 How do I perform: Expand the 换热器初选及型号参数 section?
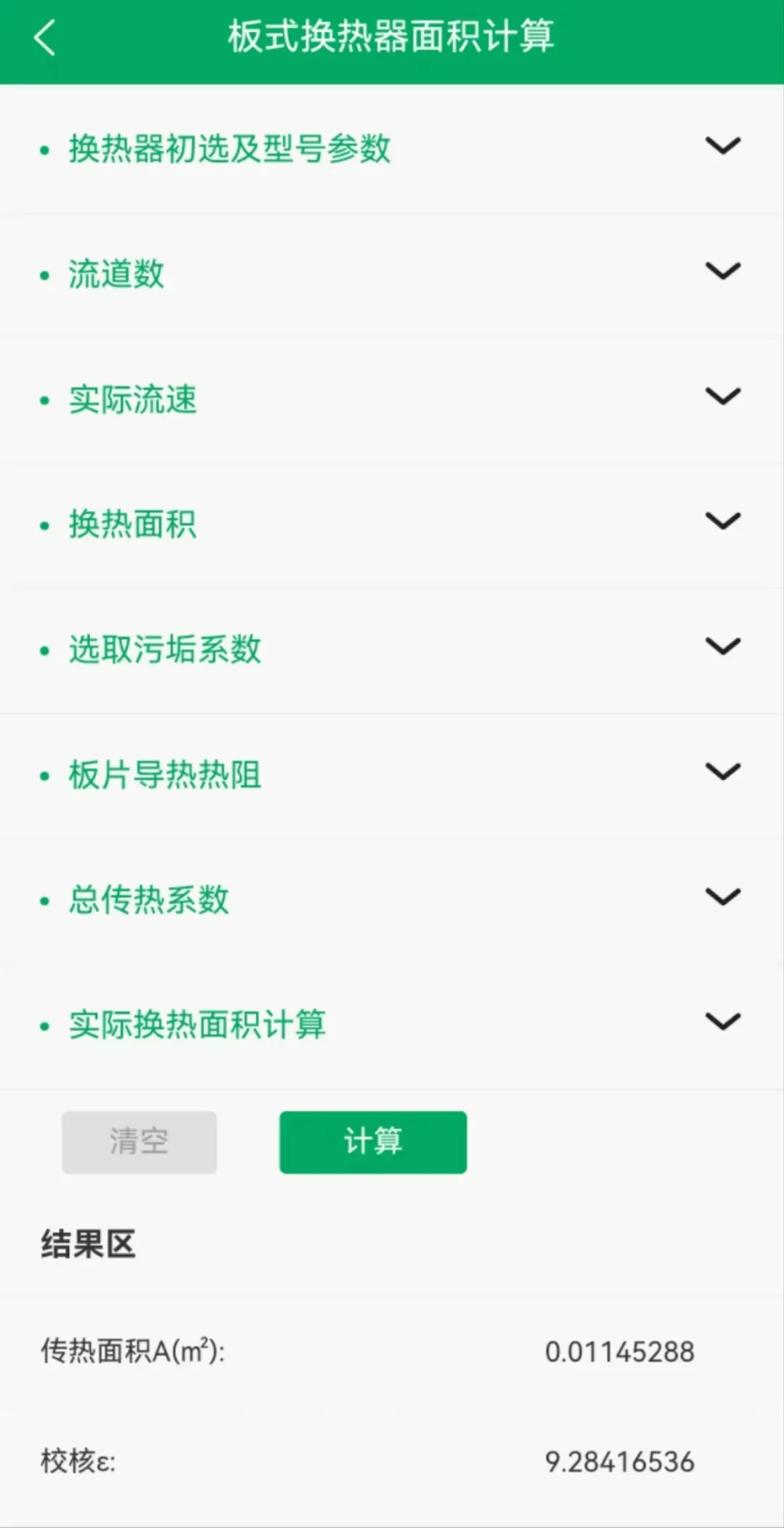[x=722, y=147]
